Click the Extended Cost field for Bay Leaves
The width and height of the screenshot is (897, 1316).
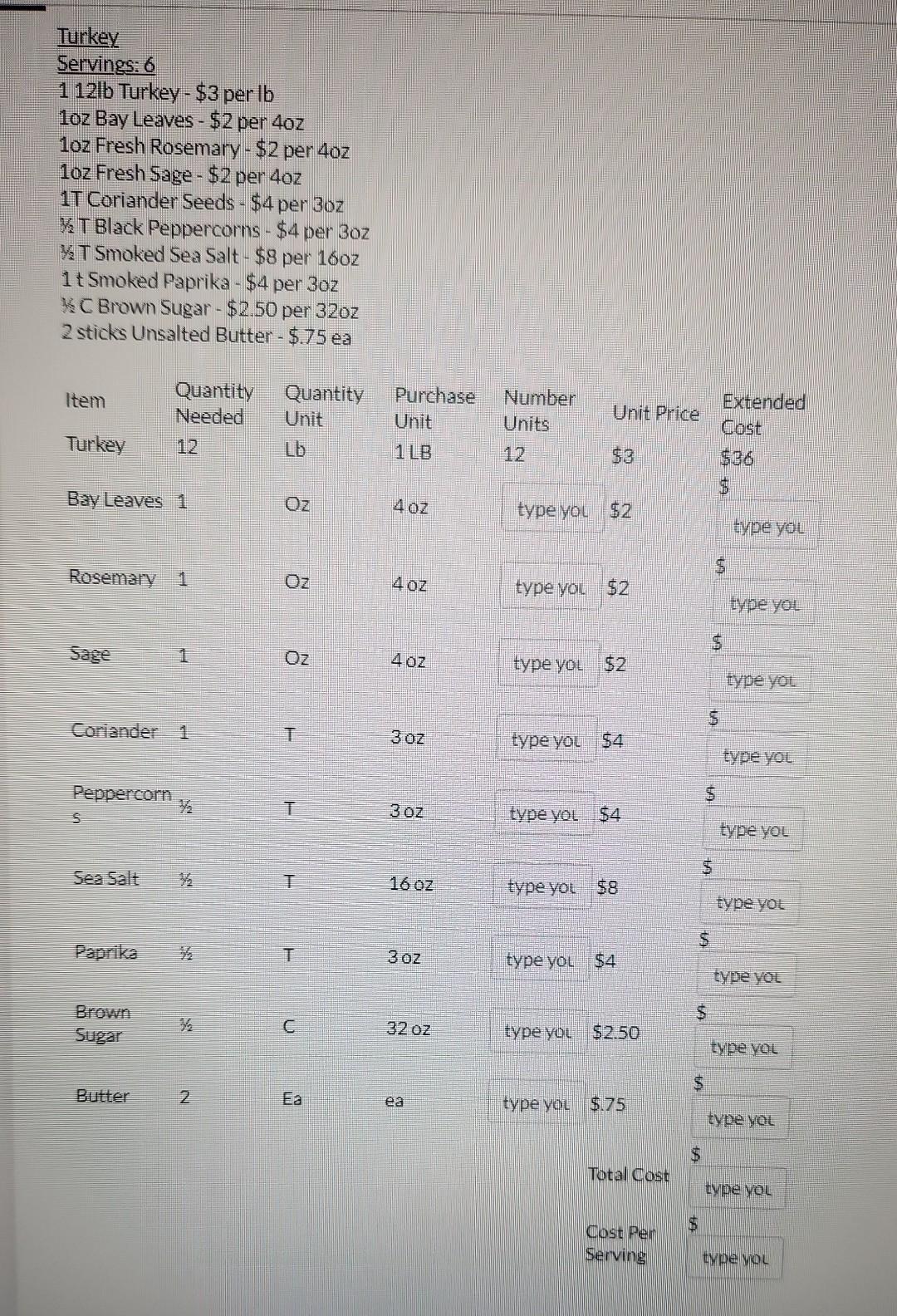tap(766, 524)
